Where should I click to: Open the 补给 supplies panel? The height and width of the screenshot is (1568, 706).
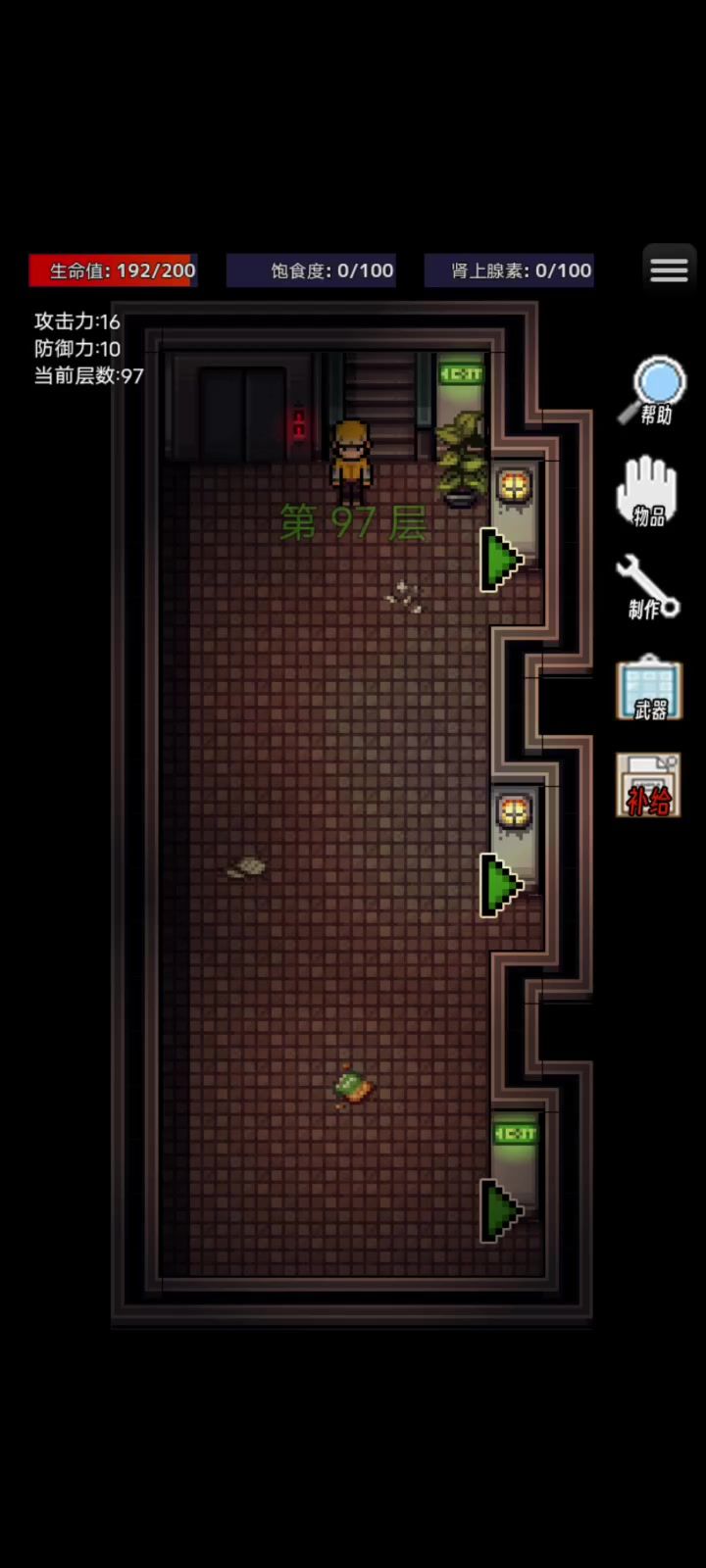(648, 785)
